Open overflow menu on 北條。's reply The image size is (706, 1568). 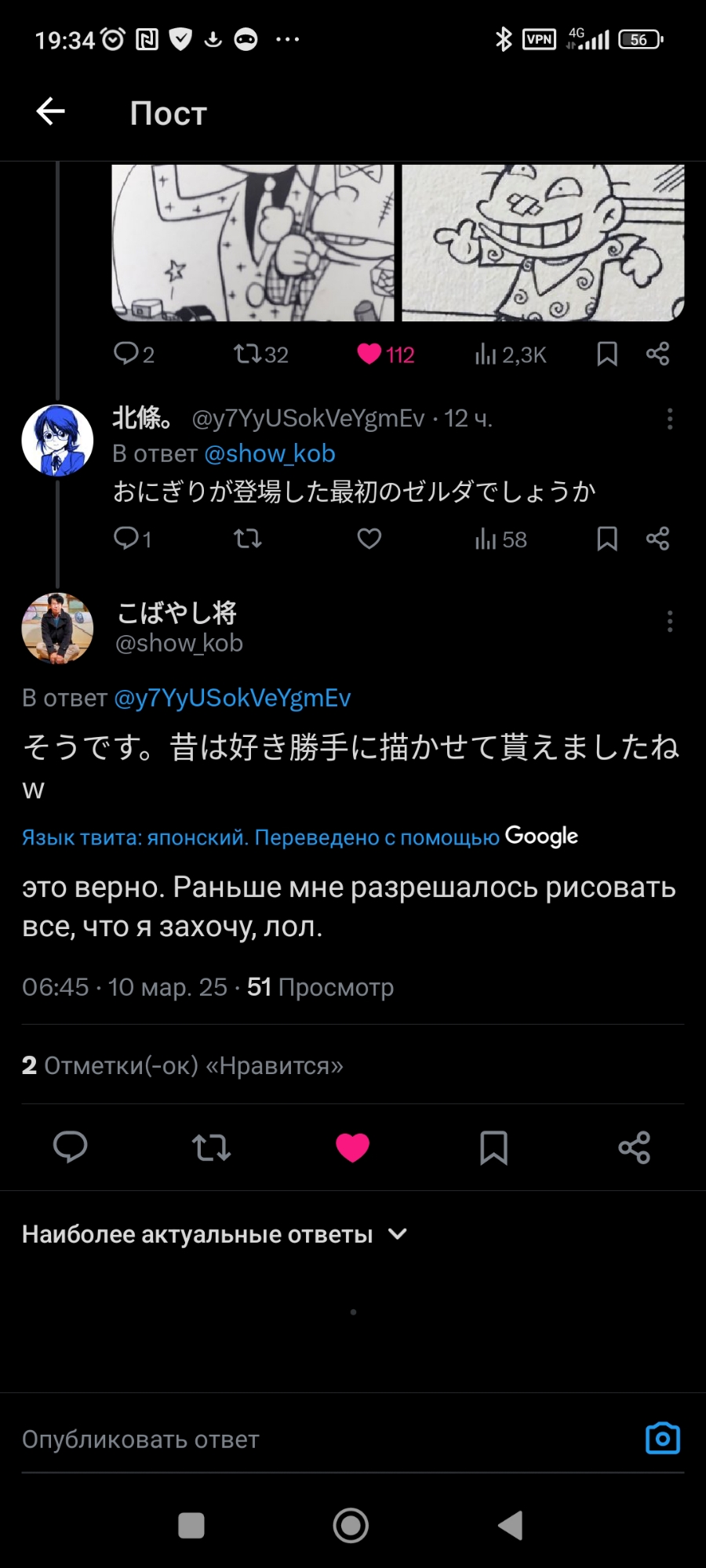pos(669,419)
